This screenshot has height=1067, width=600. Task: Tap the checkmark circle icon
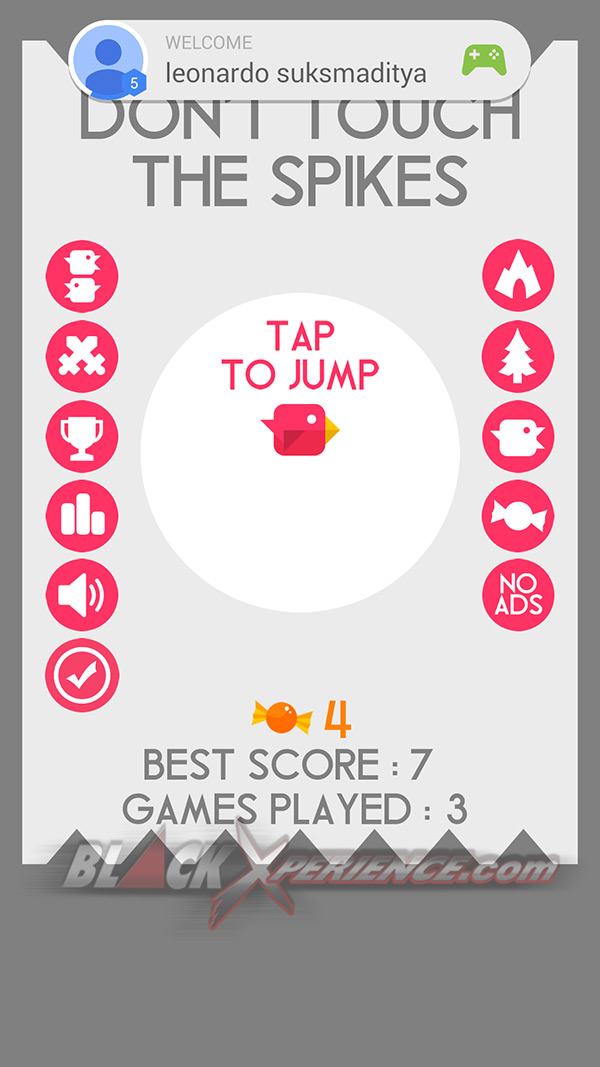click(82, 675)
